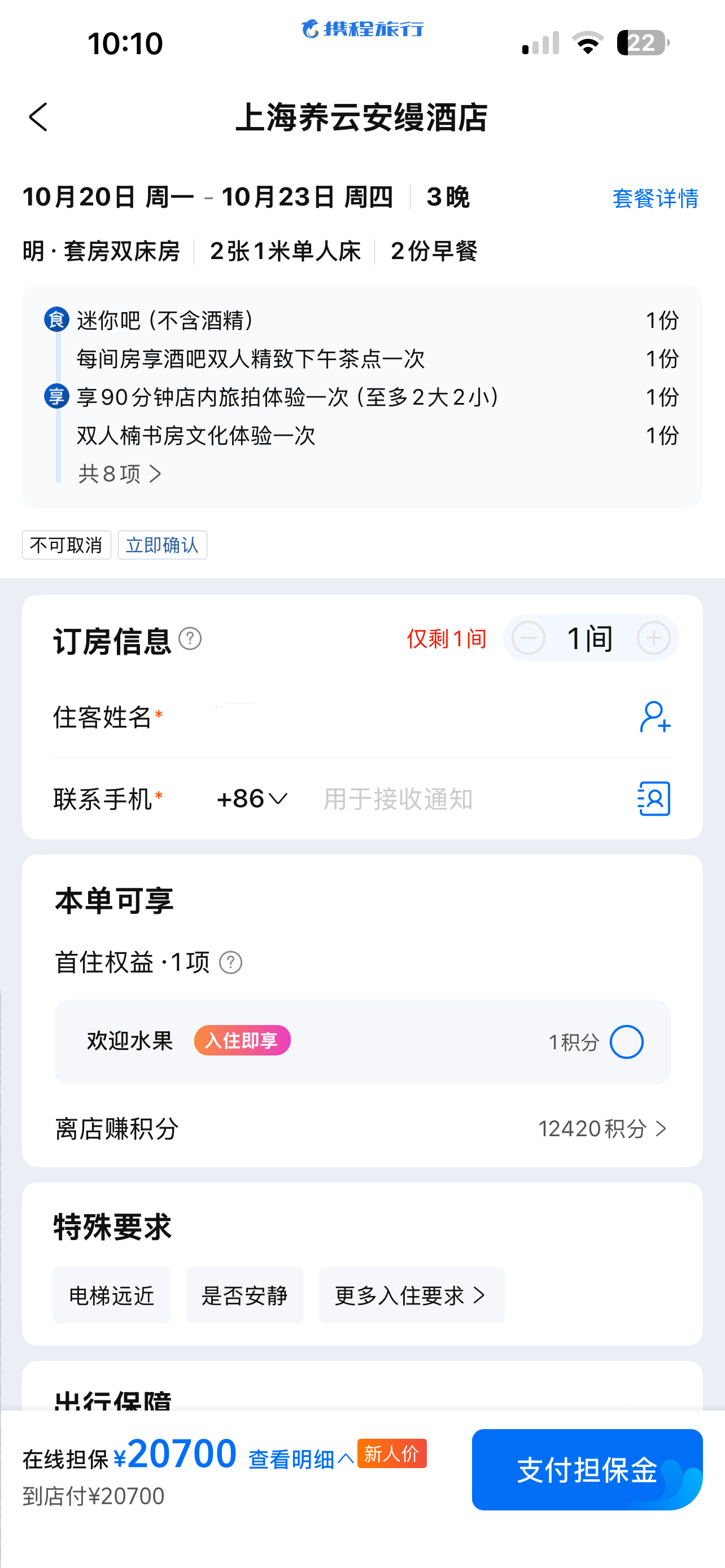The image size is (725, 1568).
Task: Add a guest via the 住客姓名 person icon
Action: coord(655,717)
